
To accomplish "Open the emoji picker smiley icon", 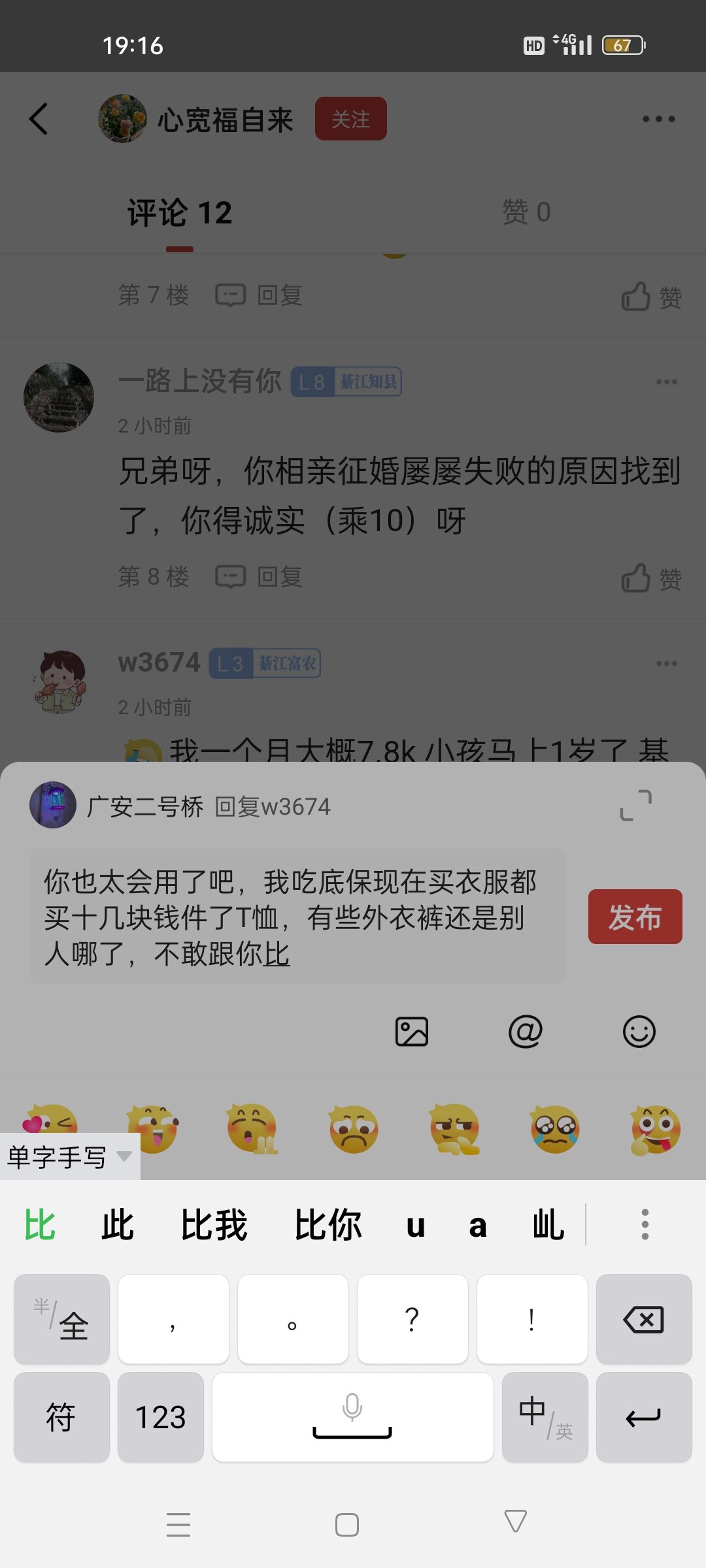I will [639, 1032].
